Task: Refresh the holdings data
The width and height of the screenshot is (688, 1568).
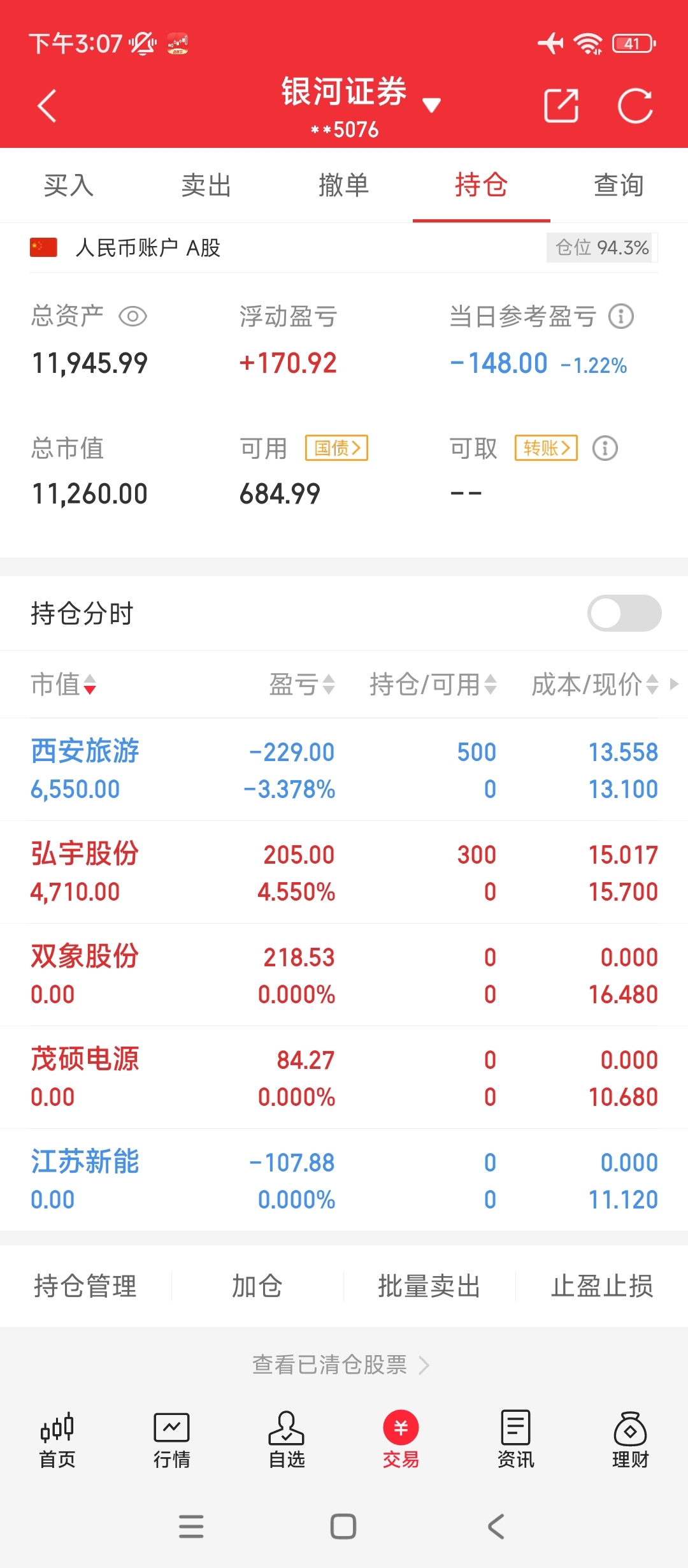Action: point(635,105)
